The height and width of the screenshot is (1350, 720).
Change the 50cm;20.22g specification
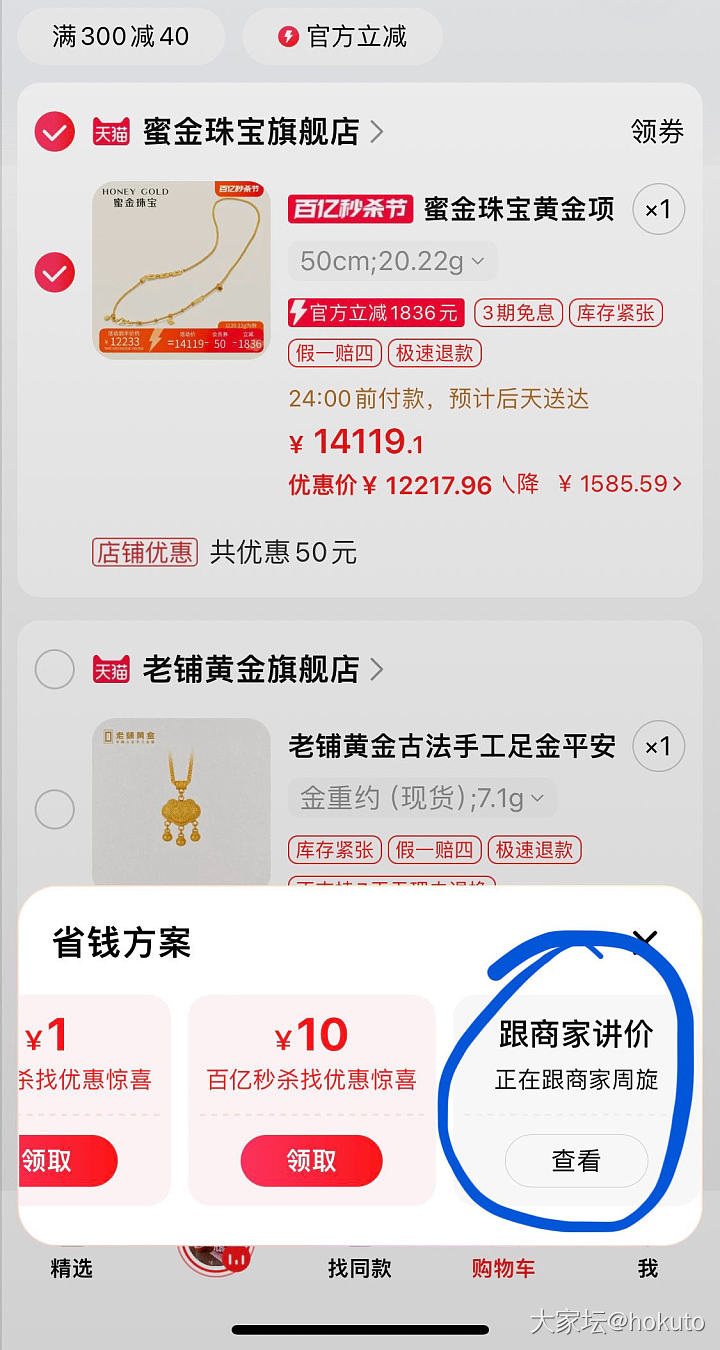pyautogui.click(x=392, y=262)
